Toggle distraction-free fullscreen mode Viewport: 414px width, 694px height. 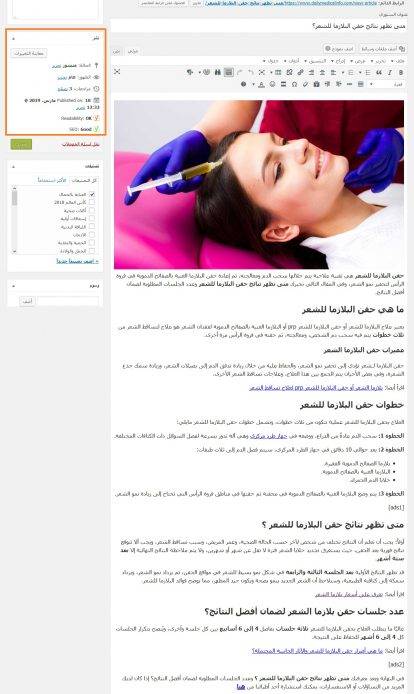pos(117,72)
